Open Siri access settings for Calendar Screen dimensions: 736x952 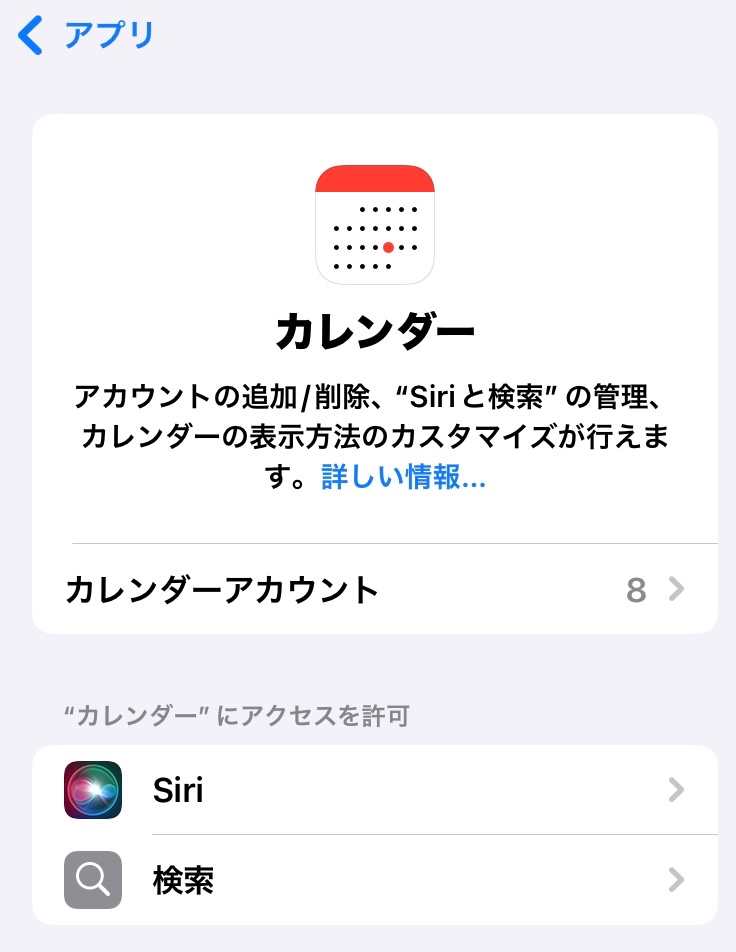pyautogui.click(x=375, y=790)
